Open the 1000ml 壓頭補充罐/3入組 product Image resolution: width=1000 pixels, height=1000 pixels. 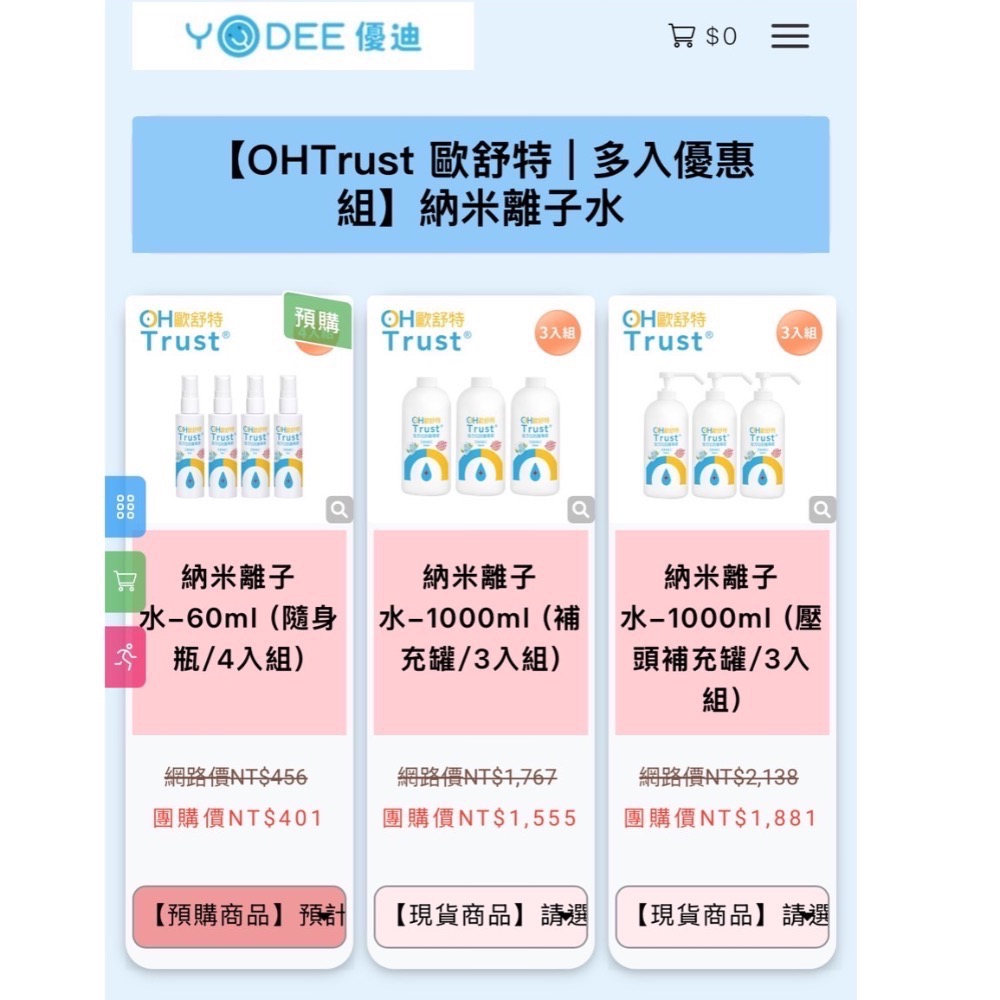722,638
